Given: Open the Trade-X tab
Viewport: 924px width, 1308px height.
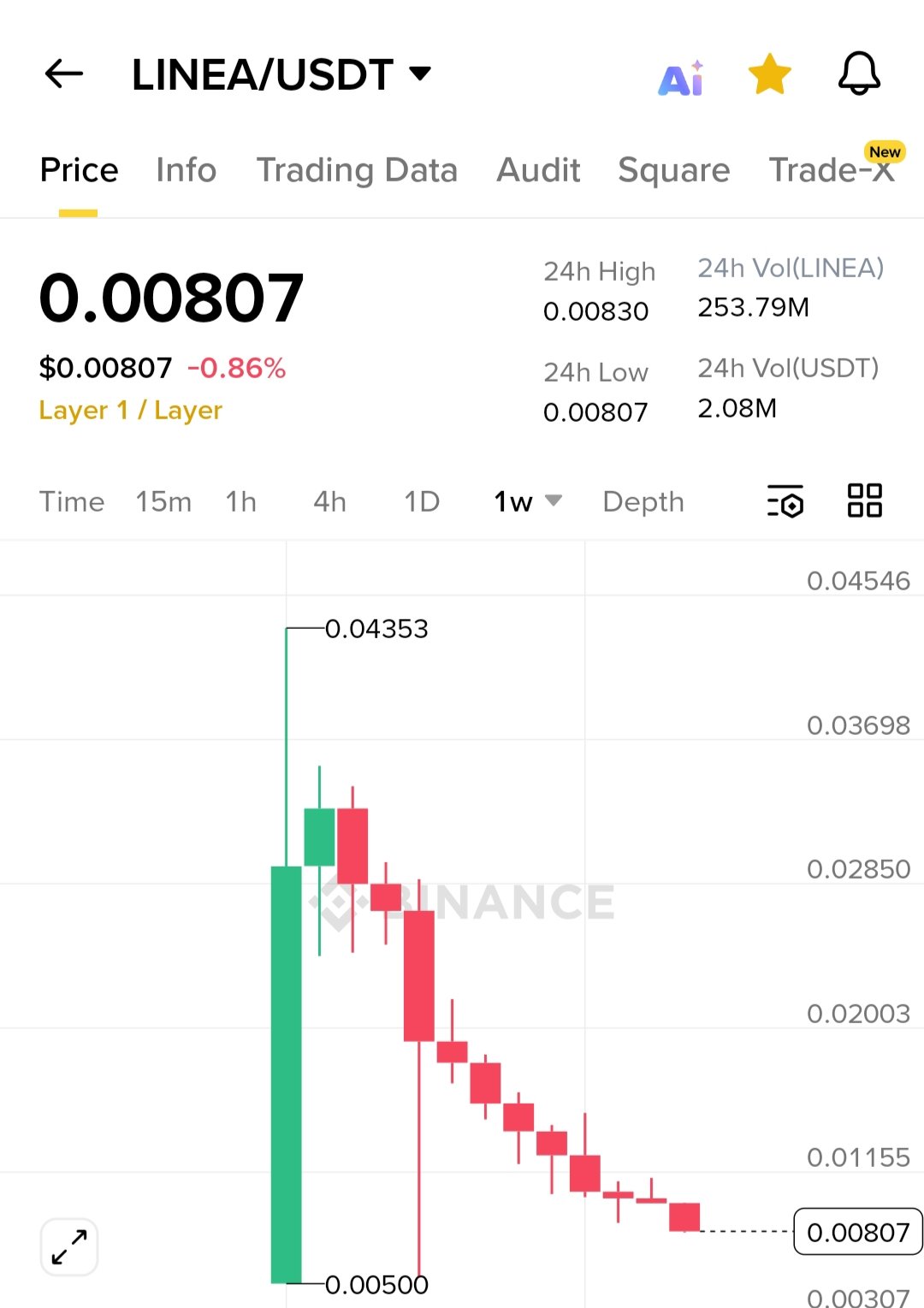Looking at the screenshot, I should point(831,170).
